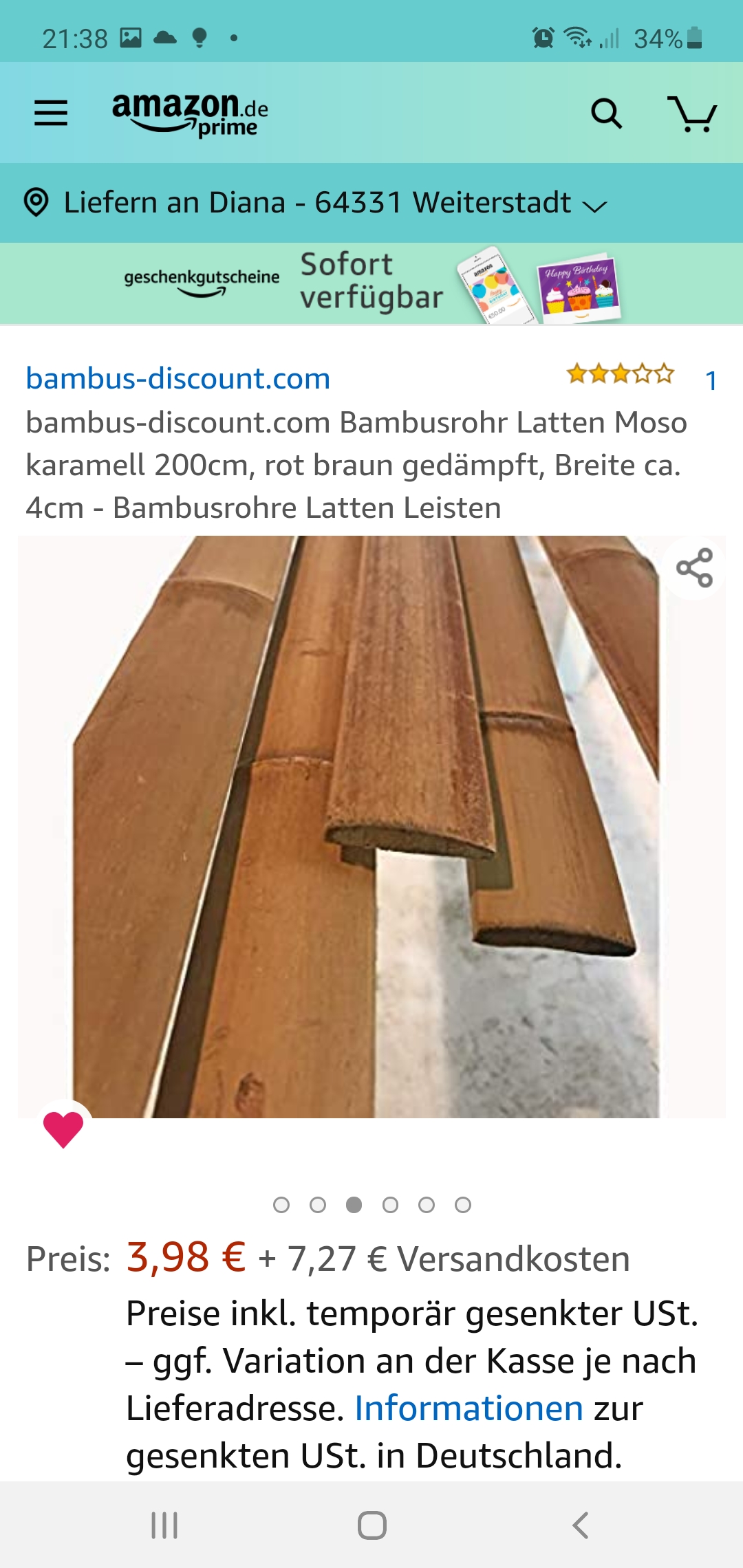Open the Geschenkgutscheine banner
Viewport: 743px width, 1568px height.
click(371, 283)
